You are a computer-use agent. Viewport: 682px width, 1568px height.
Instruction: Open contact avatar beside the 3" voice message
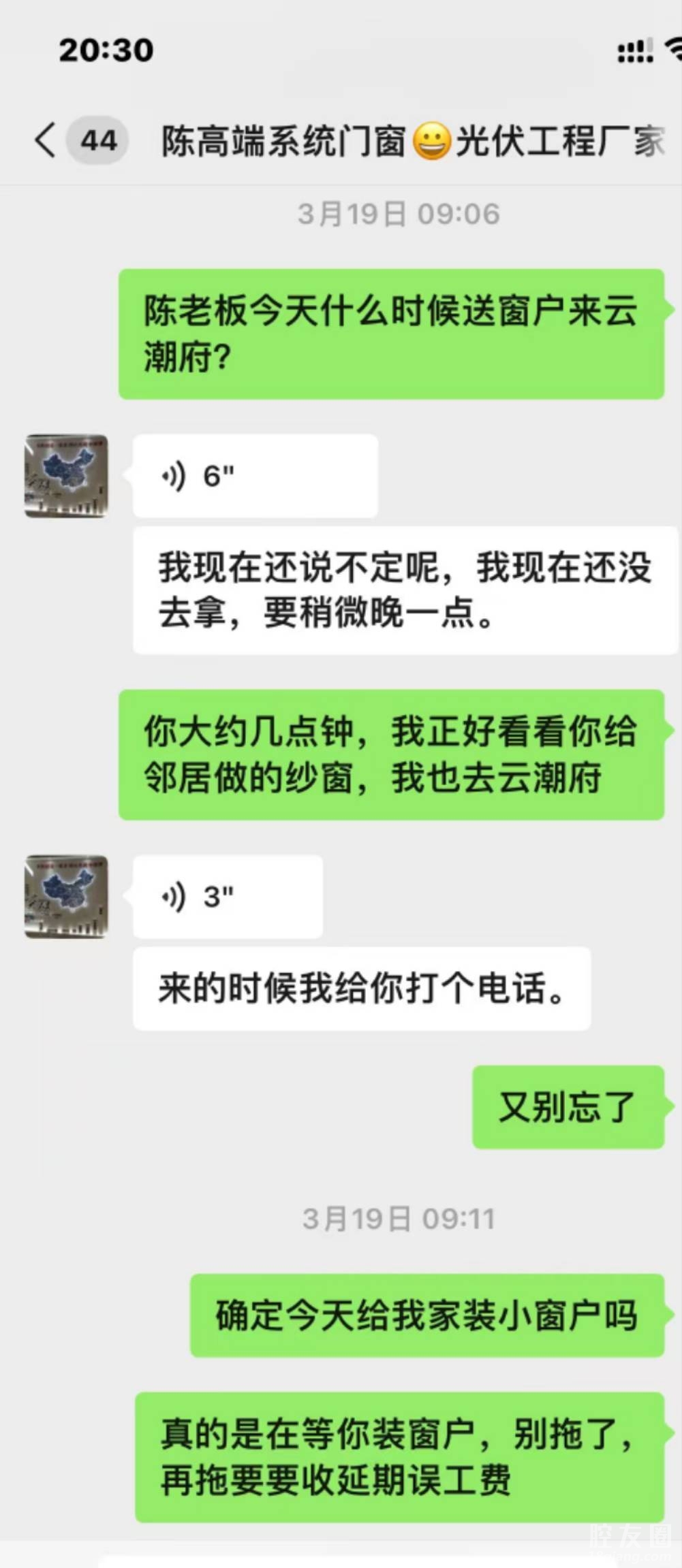tap(66, 897)
